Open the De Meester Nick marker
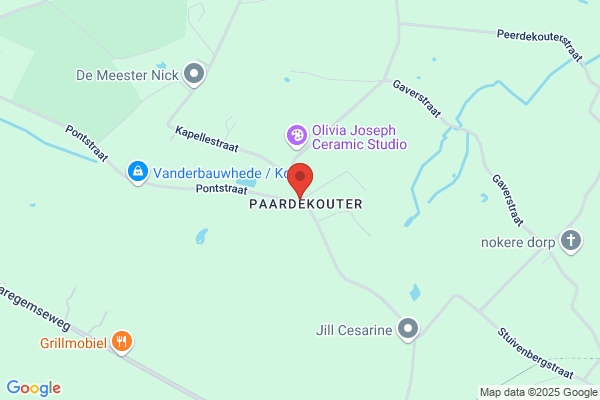600x400 pixels. pos(194,74)
